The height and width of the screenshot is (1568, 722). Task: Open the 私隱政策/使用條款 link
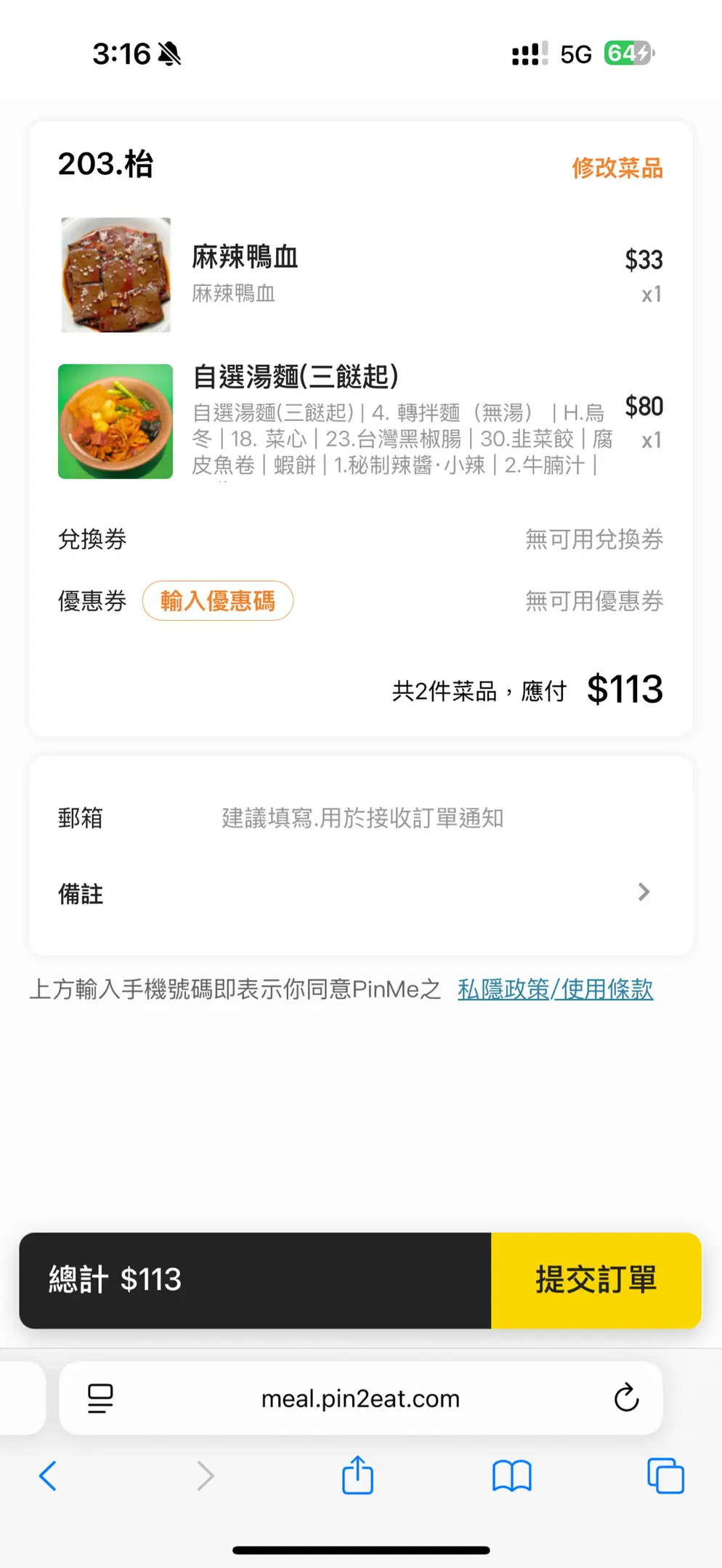555,989
